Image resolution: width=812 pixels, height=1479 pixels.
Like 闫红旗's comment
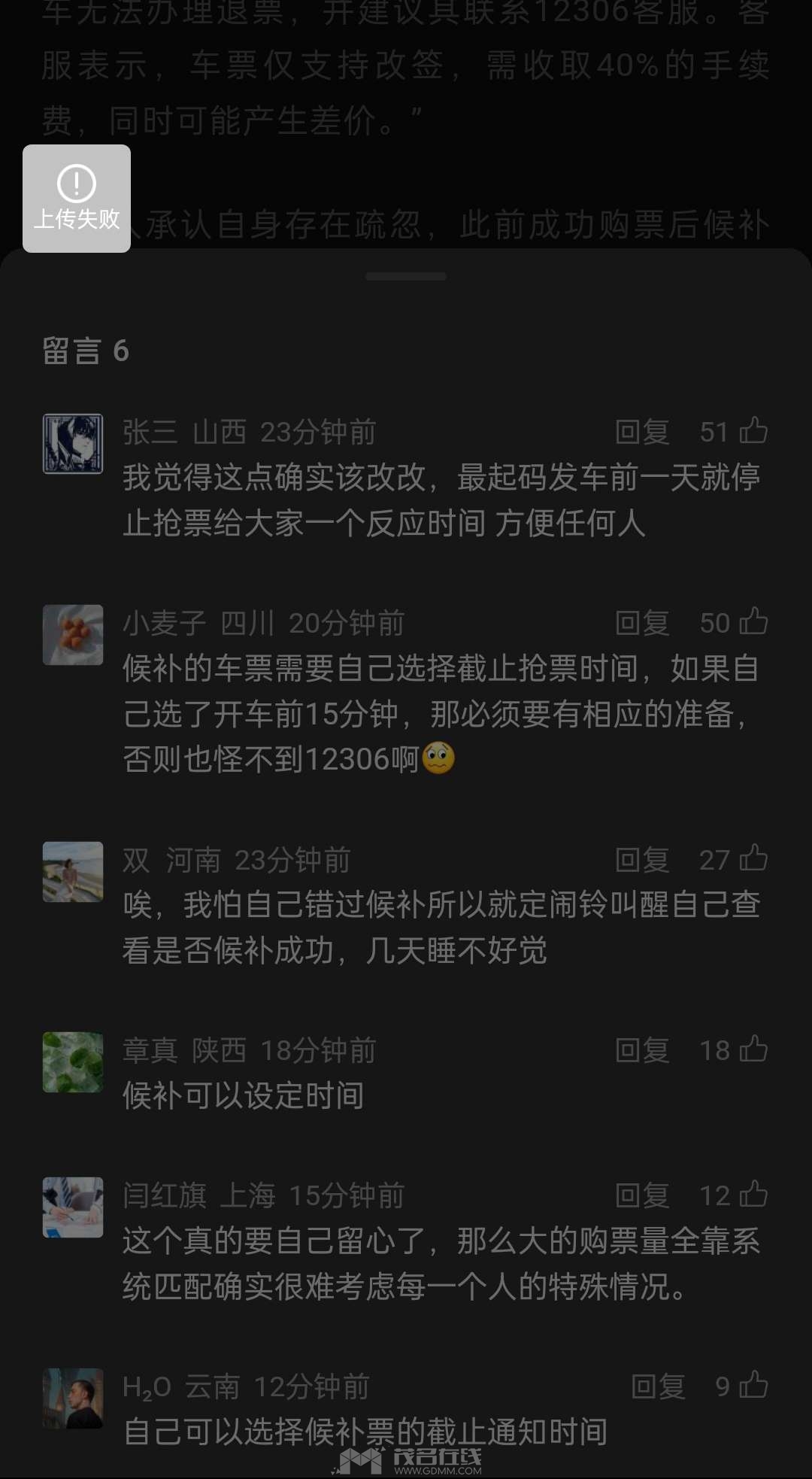click(753, 1195)
